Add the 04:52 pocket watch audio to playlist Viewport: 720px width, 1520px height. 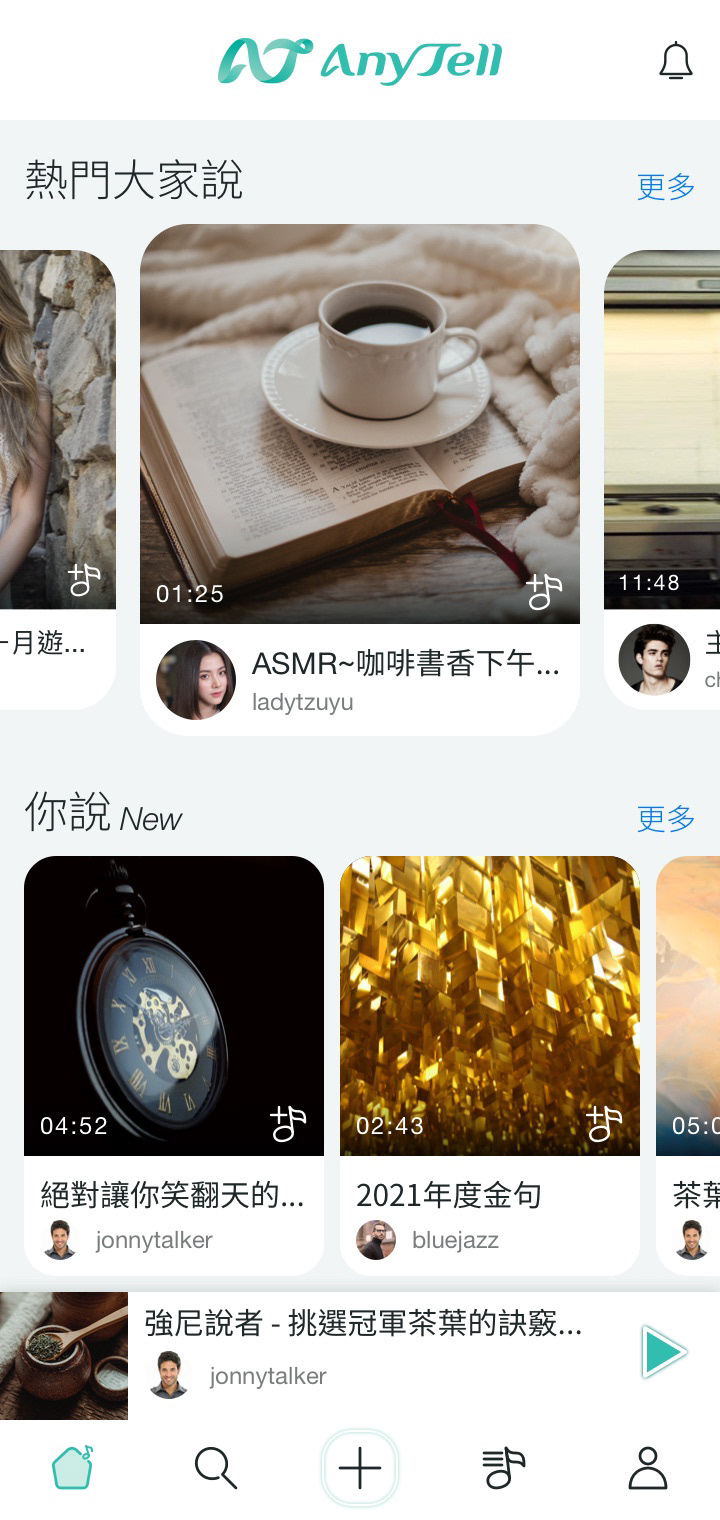tap(288, 1124)
